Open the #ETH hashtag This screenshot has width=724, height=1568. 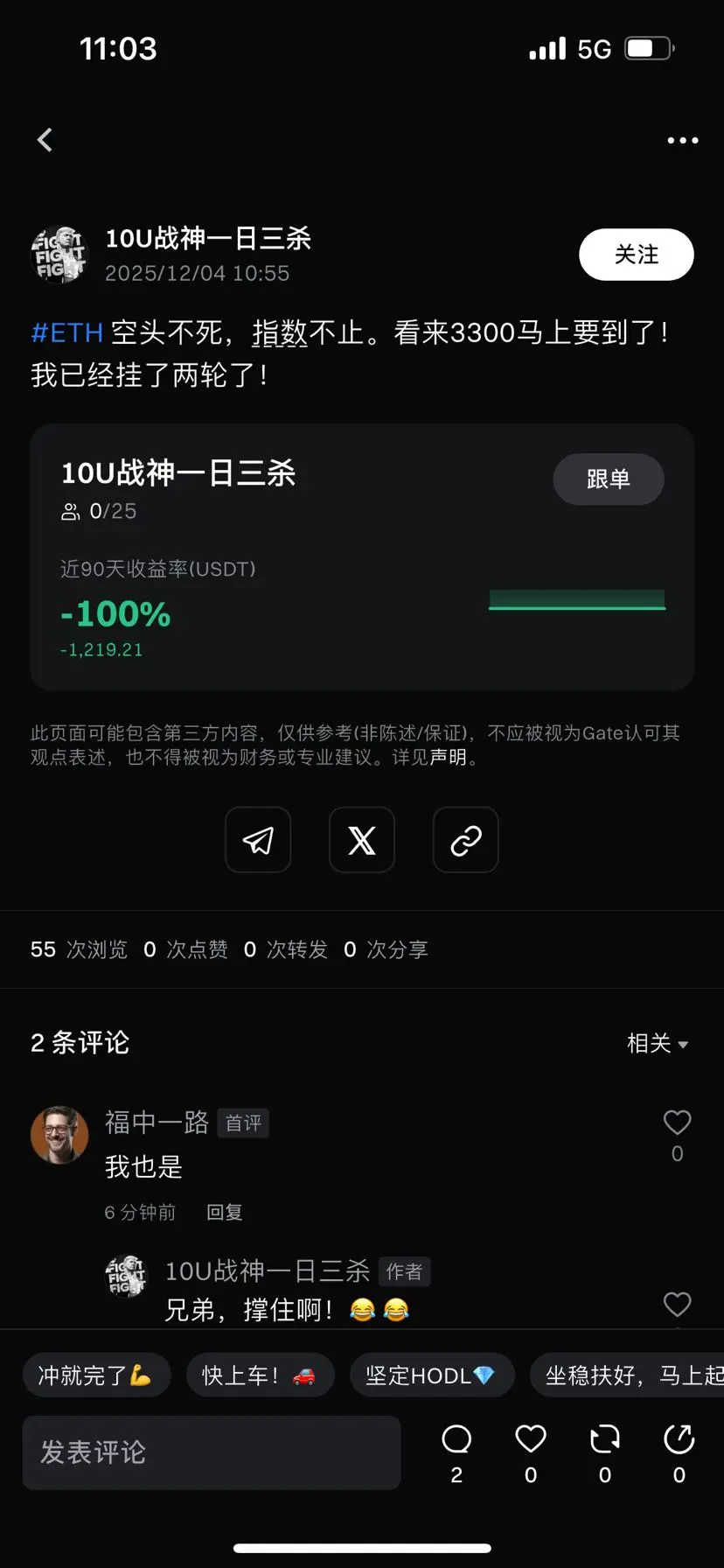(x=66, y=332)
